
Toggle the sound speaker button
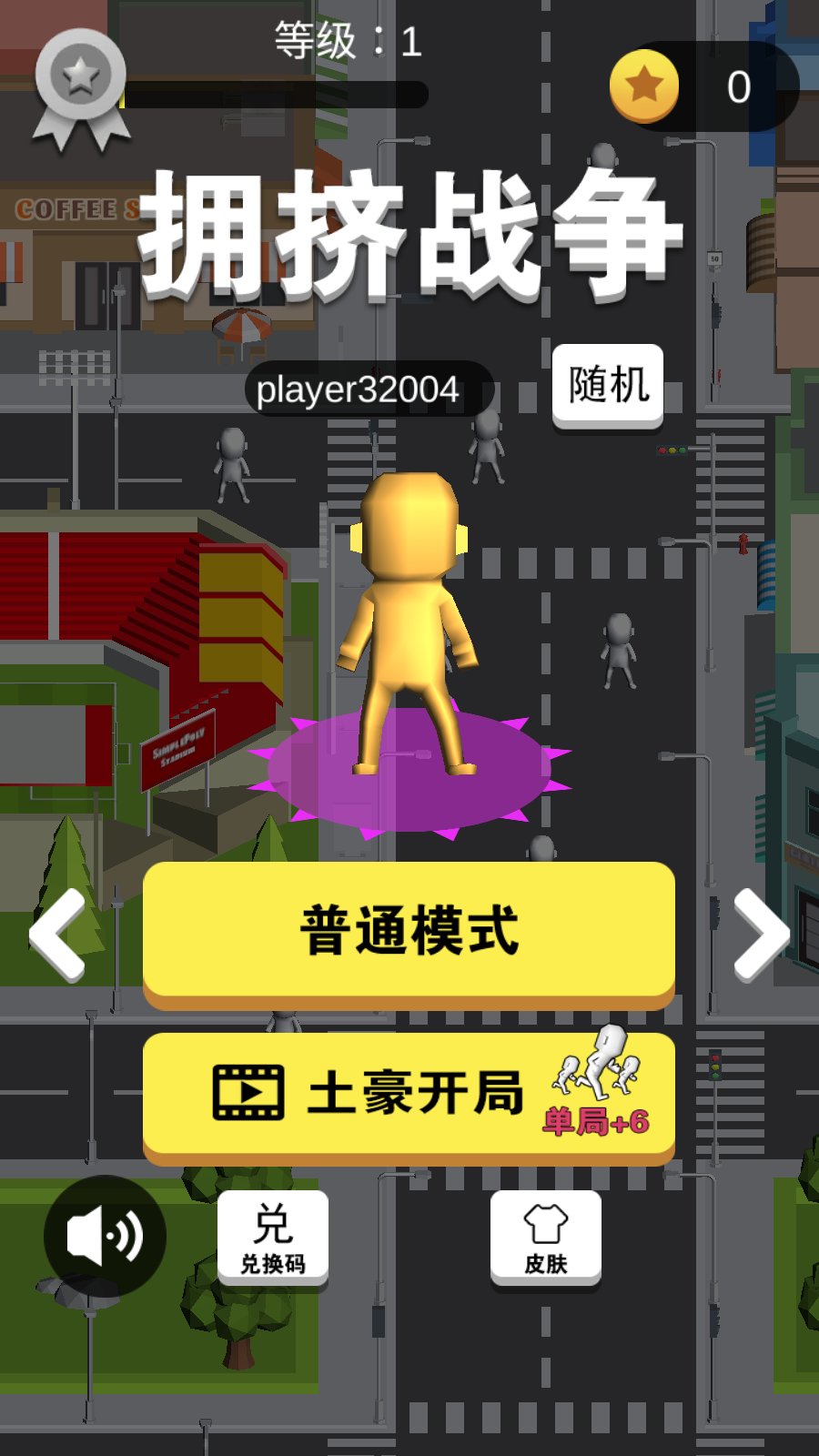click(105, 1236)
